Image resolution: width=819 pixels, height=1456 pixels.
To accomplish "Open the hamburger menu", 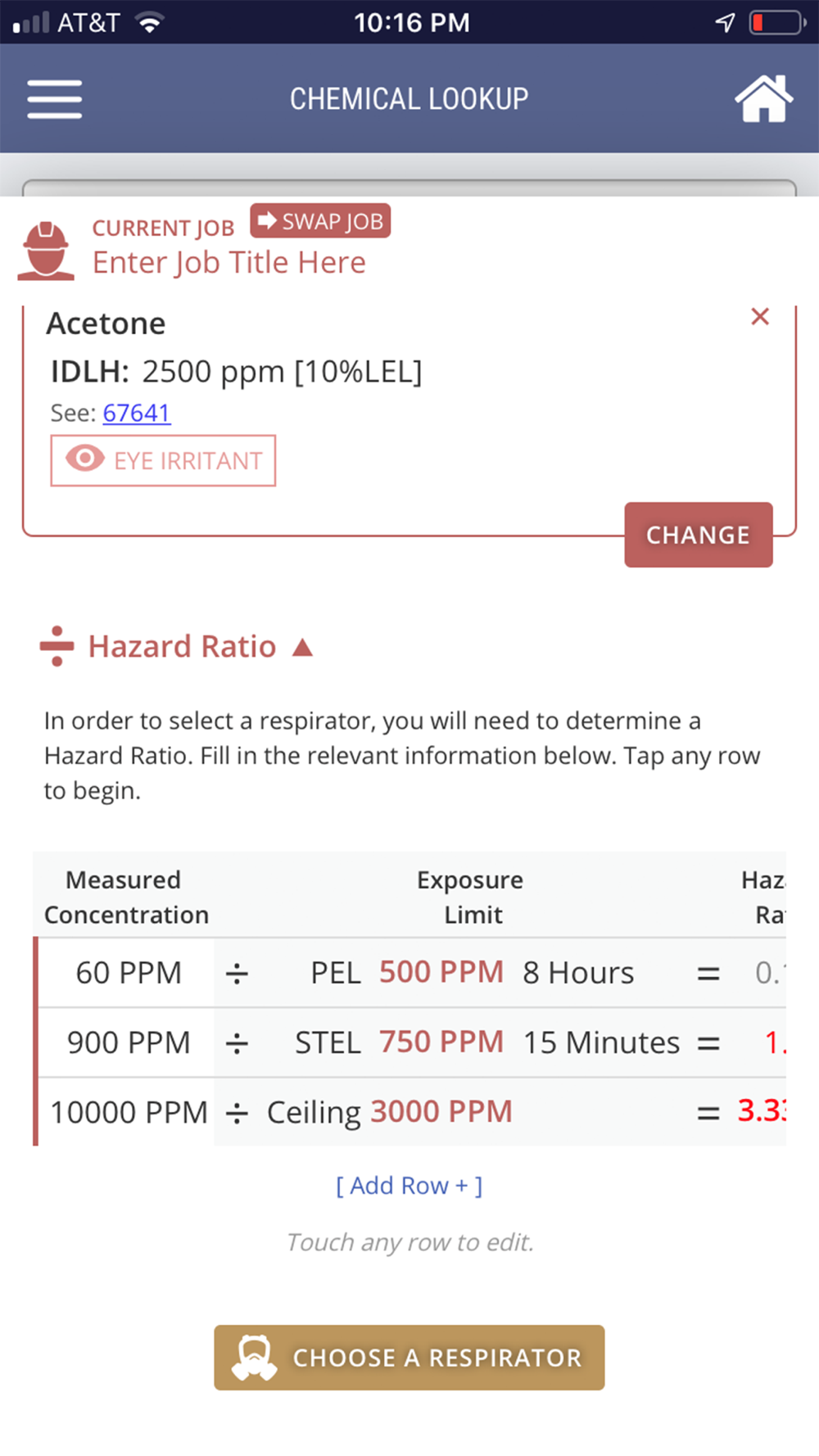I will [54, 99].
